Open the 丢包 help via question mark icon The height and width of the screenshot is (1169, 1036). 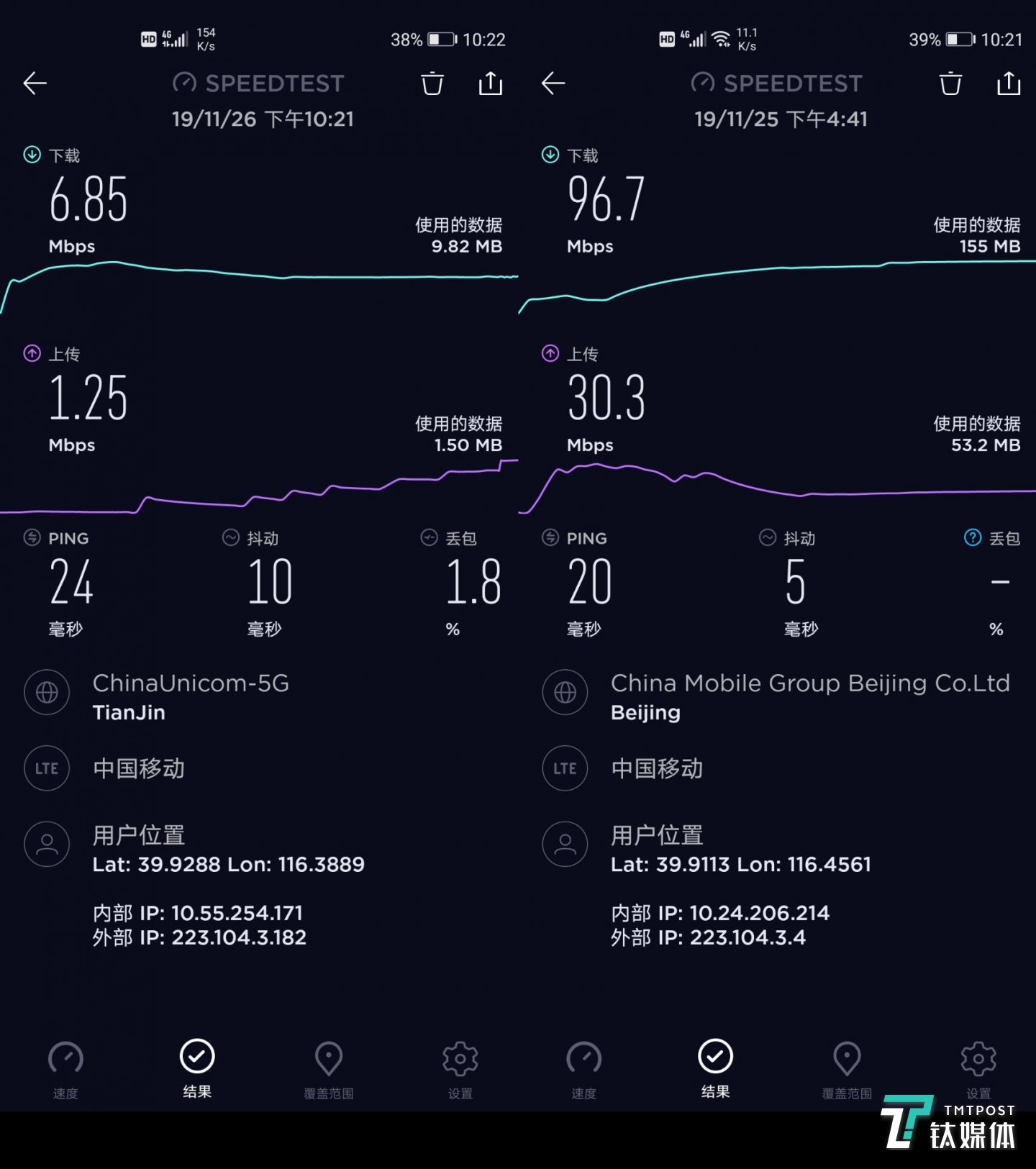pos(972,537)
